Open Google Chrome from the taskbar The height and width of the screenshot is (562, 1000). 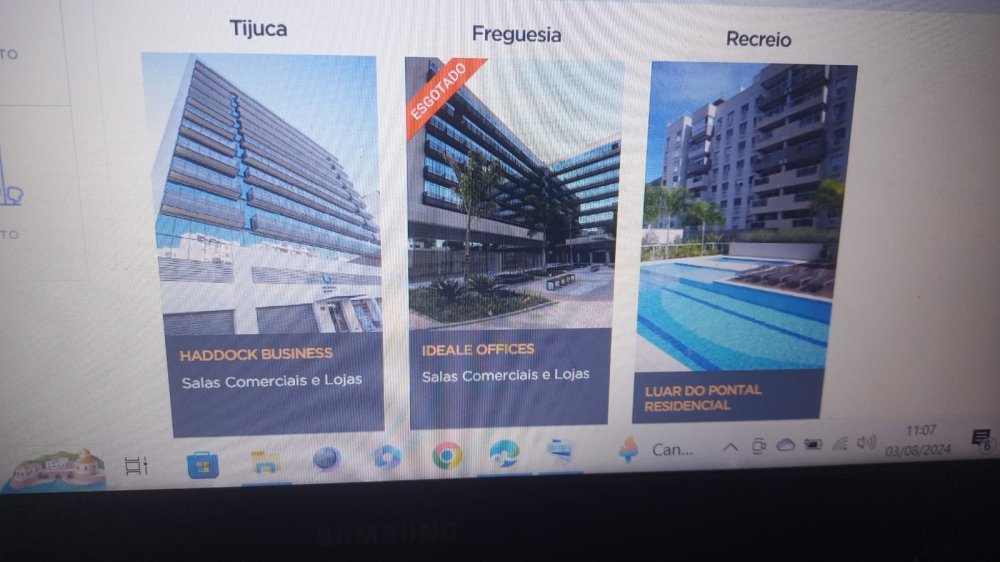447,456
